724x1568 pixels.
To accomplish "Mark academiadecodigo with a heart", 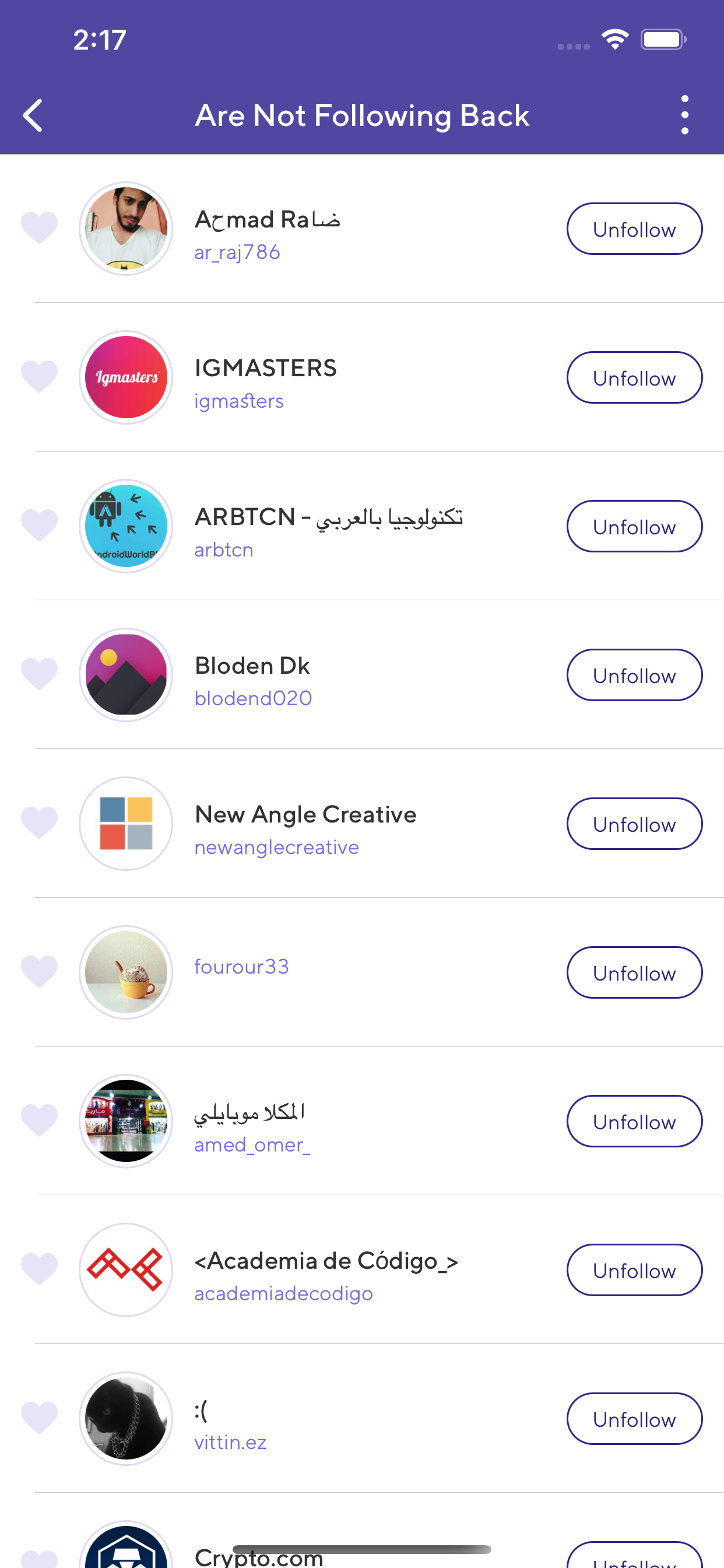I will (39, 1270).
